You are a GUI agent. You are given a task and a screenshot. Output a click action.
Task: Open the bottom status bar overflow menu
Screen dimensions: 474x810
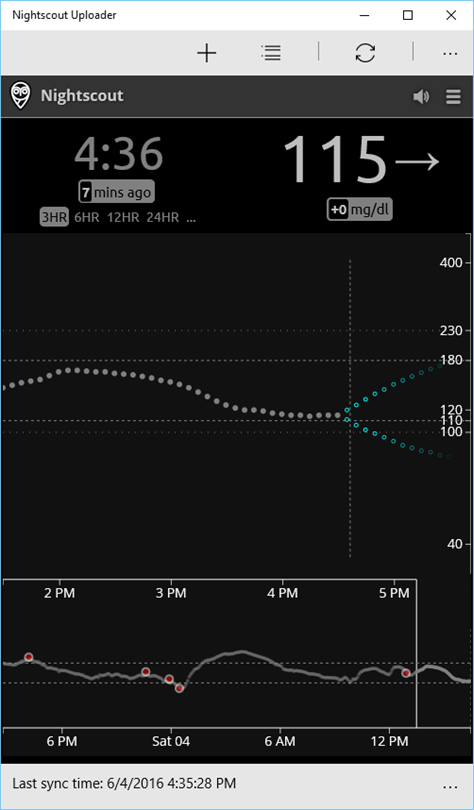450,786
